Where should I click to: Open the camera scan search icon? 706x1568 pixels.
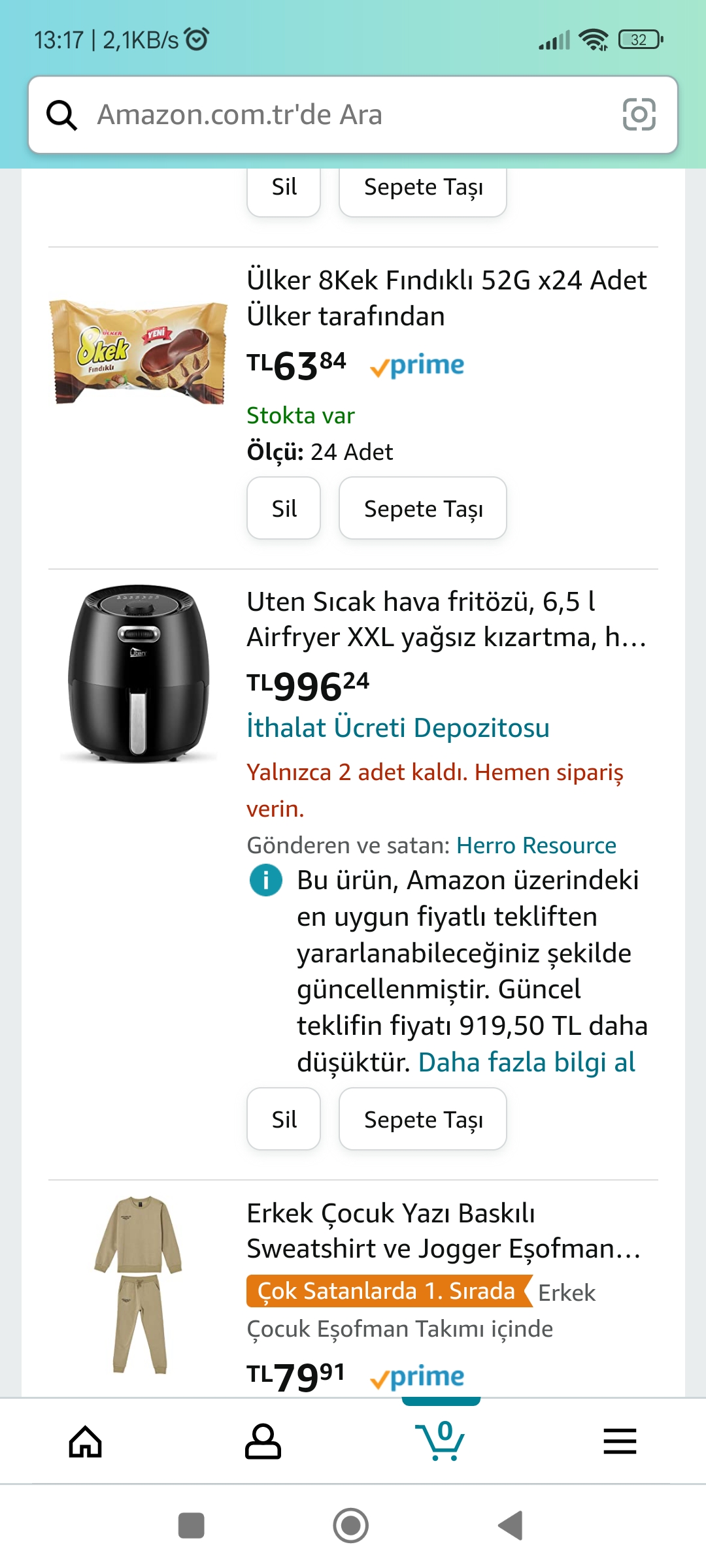[x=639, y=115]
